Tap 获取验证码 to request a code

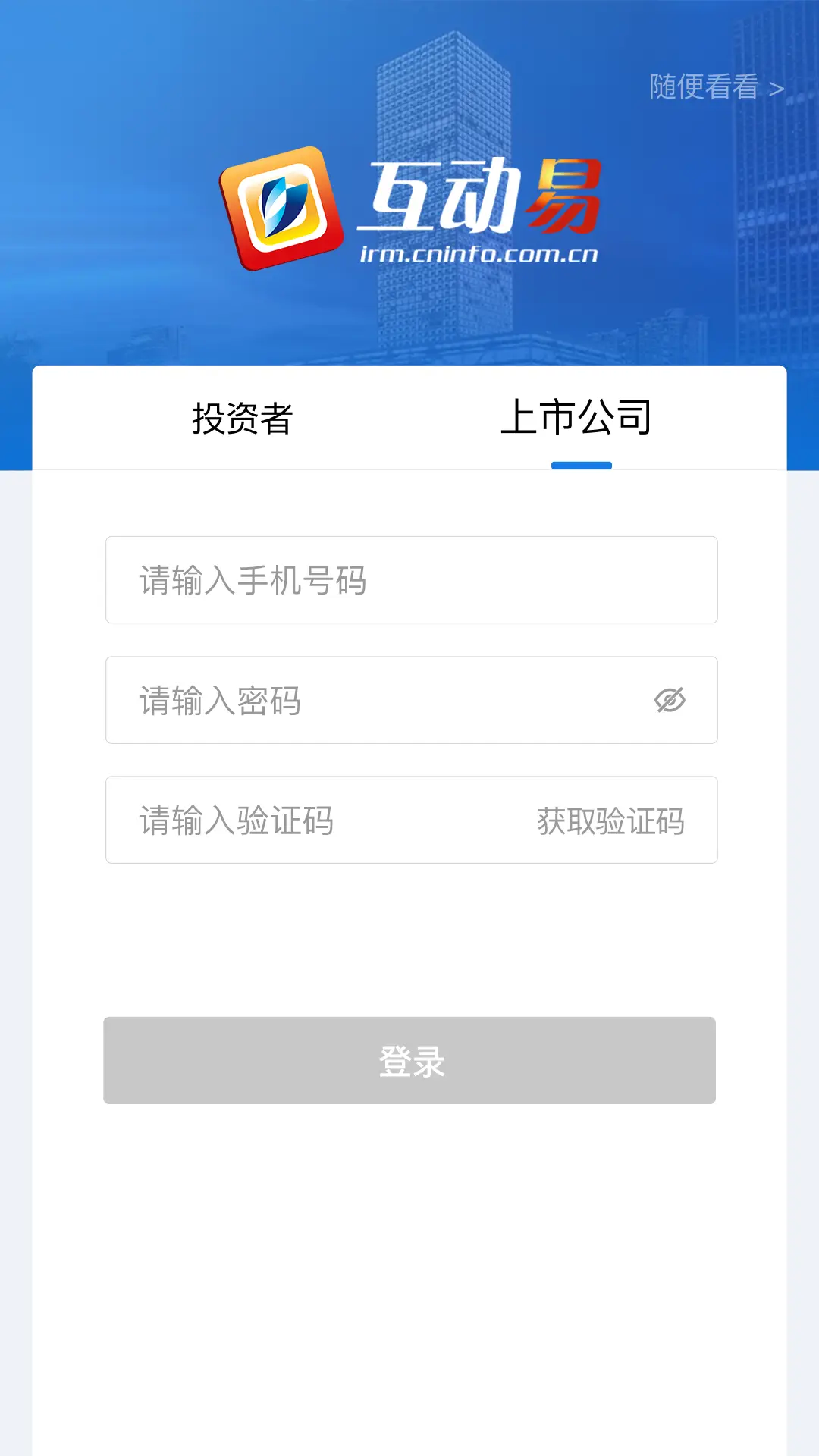pyautogui.click(x=610, y=820)
